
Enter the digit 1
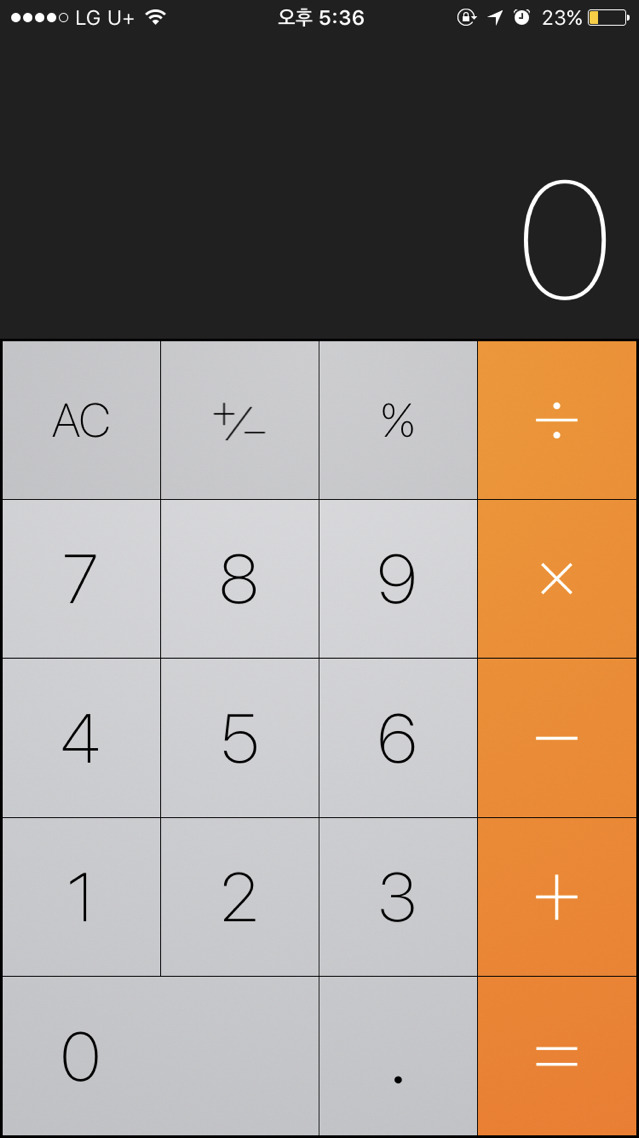point(81,897)
